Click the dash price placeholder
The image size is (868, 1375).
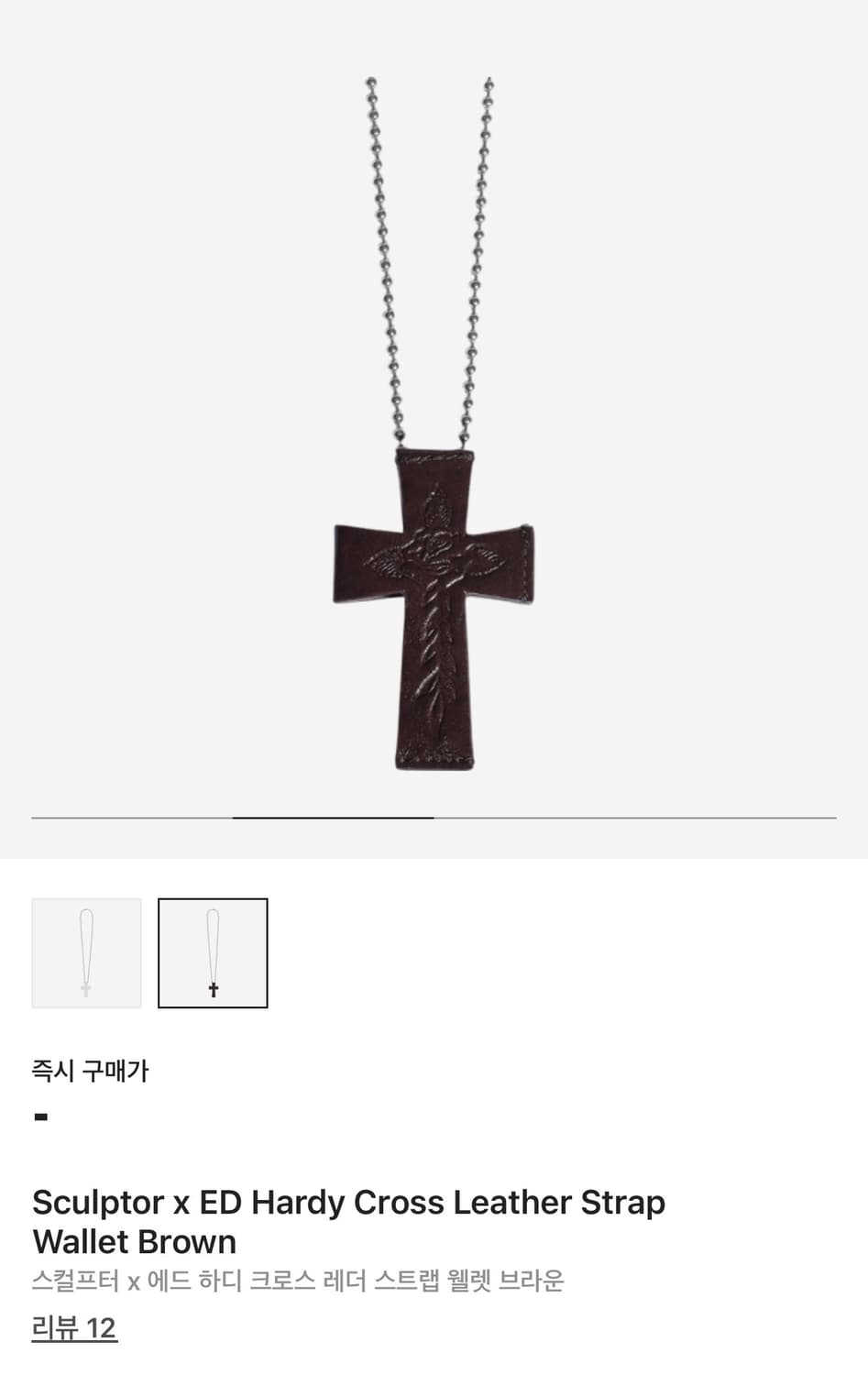[x=38, y=1116]
